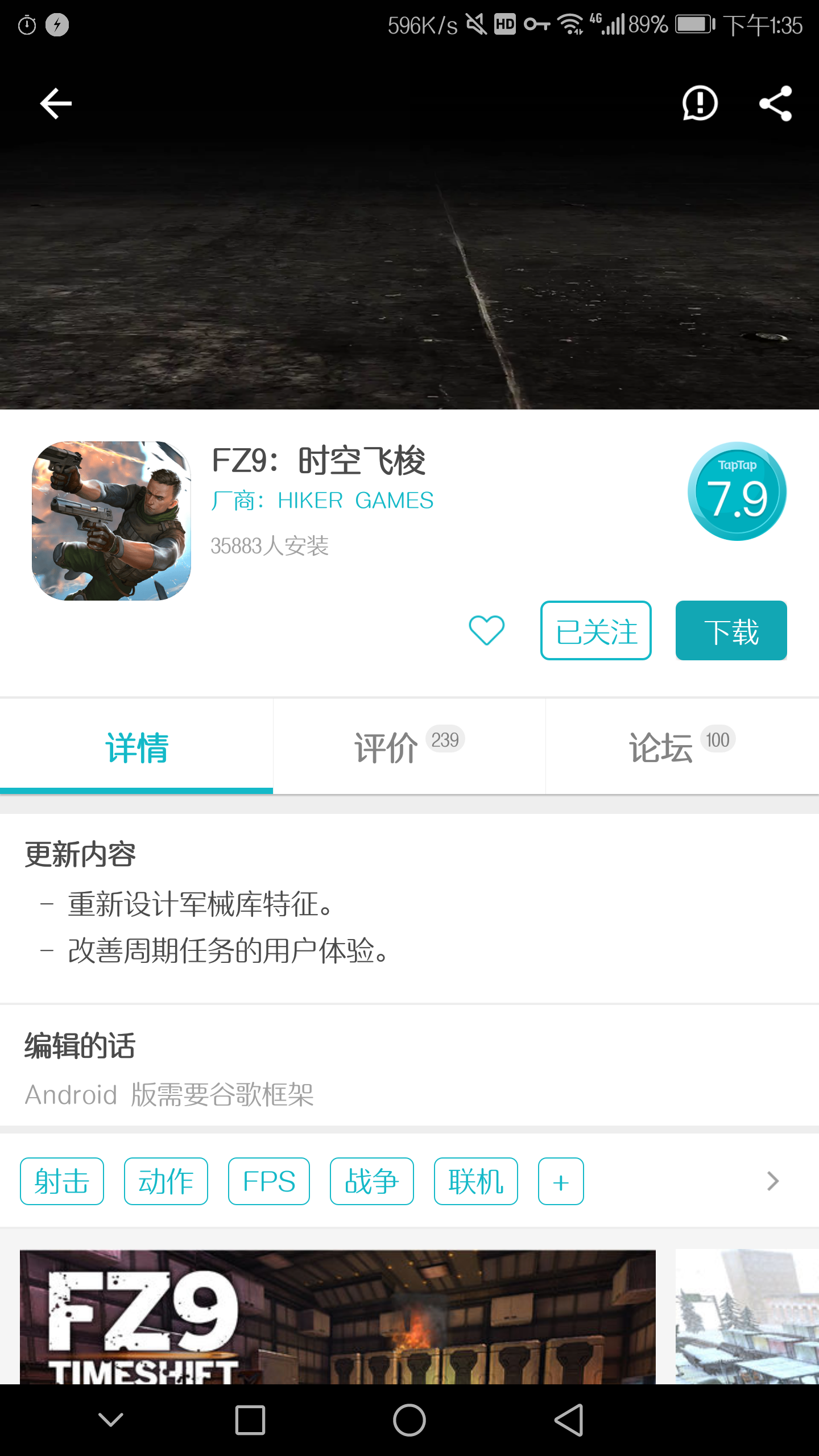
Task: Open the 战争 tag
Action: coord(372,1181)
